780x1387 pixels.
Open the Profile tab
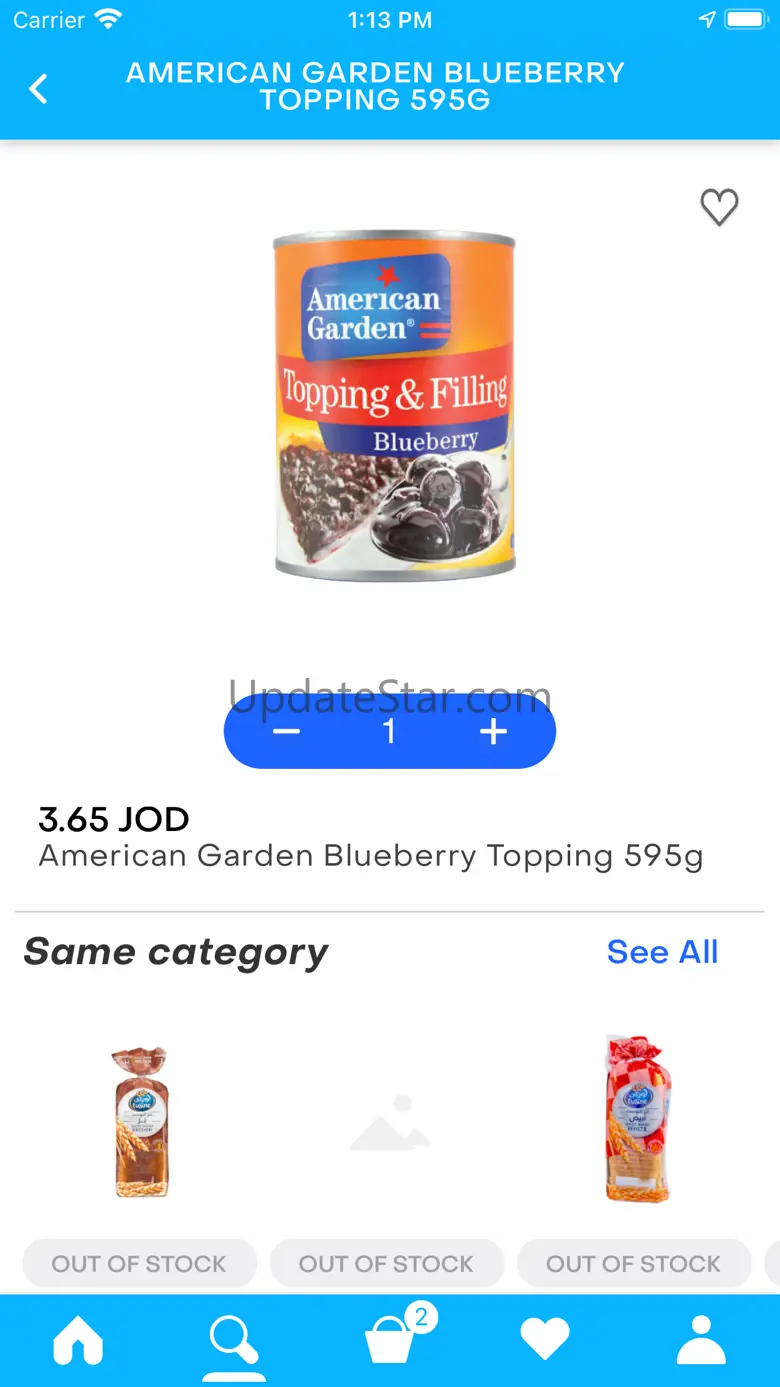701,1339
